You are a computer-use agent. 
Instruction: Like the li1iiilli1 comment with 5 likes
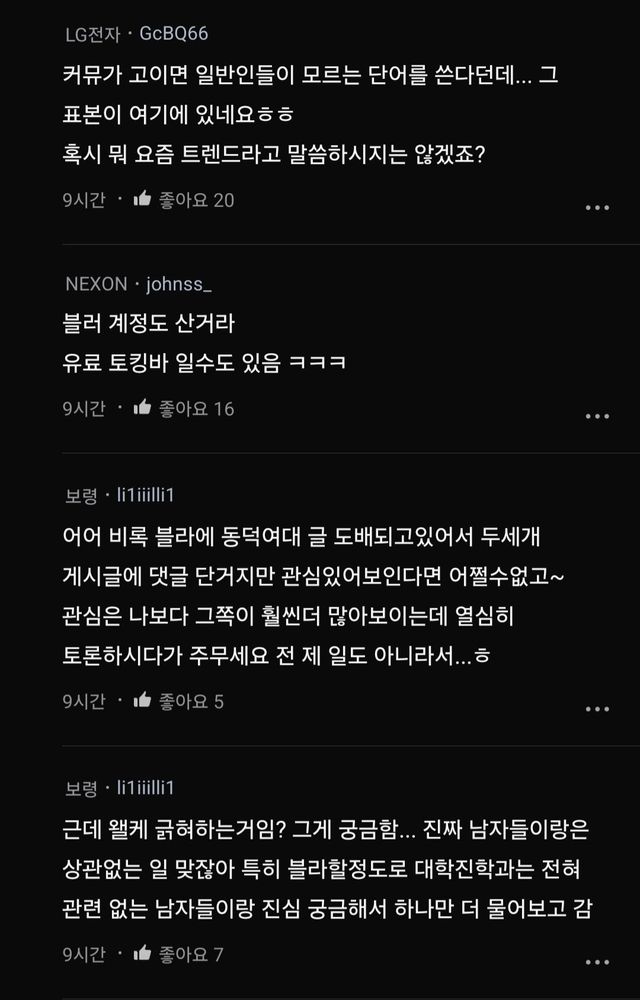click(x=142, y=701)
